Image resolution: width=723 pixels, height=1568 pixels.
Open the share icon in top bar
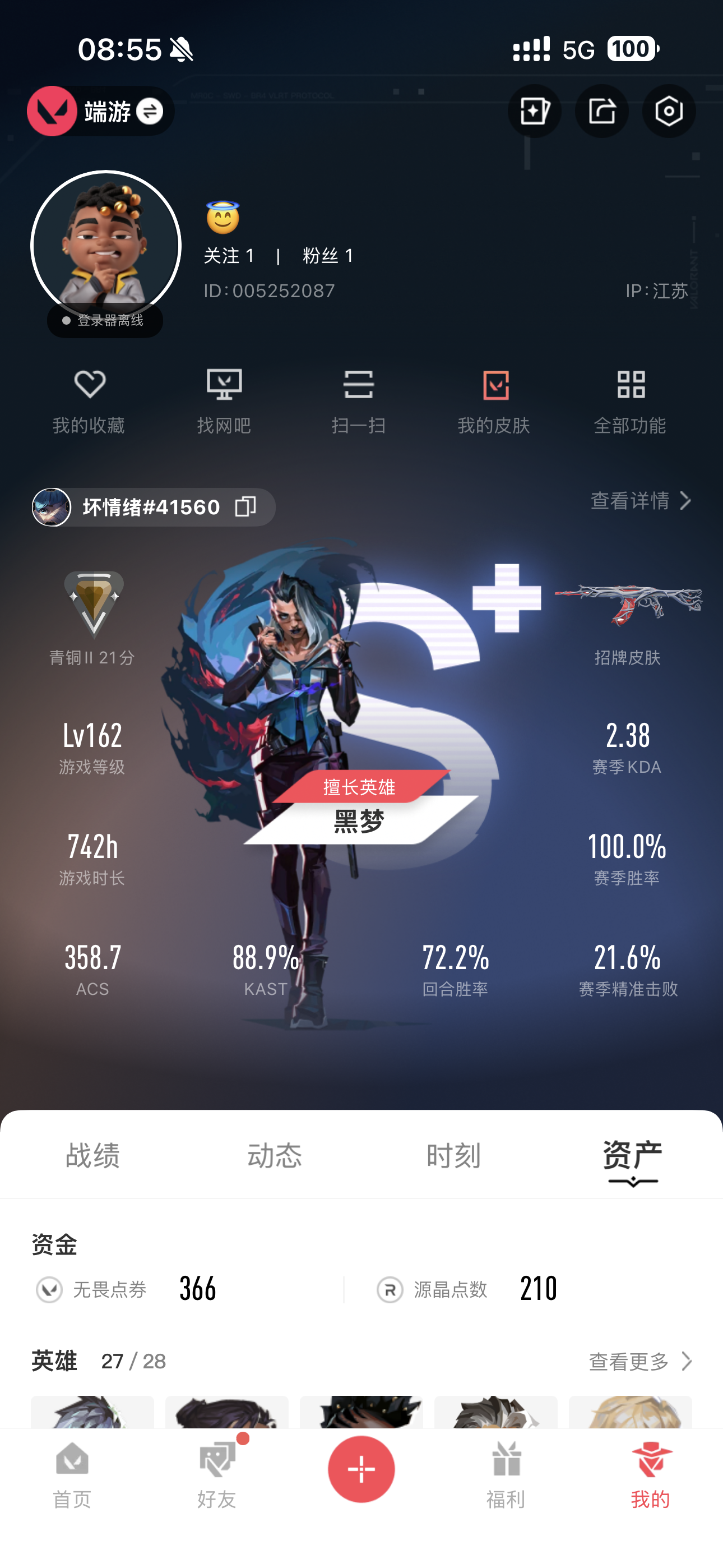point(601,112)
